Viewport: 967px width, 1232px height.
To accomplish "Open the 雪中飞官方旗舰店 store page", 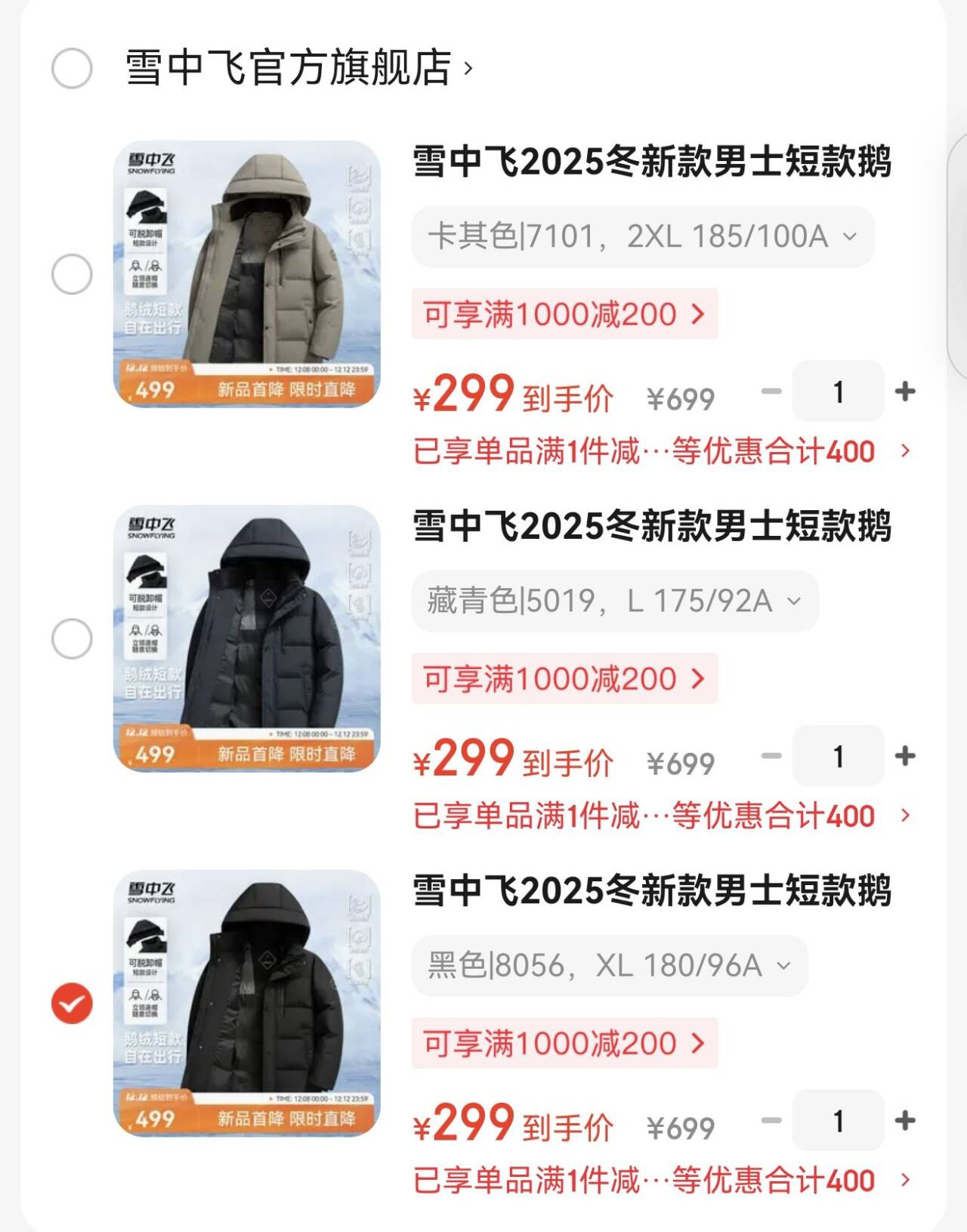I will point(298,68).
